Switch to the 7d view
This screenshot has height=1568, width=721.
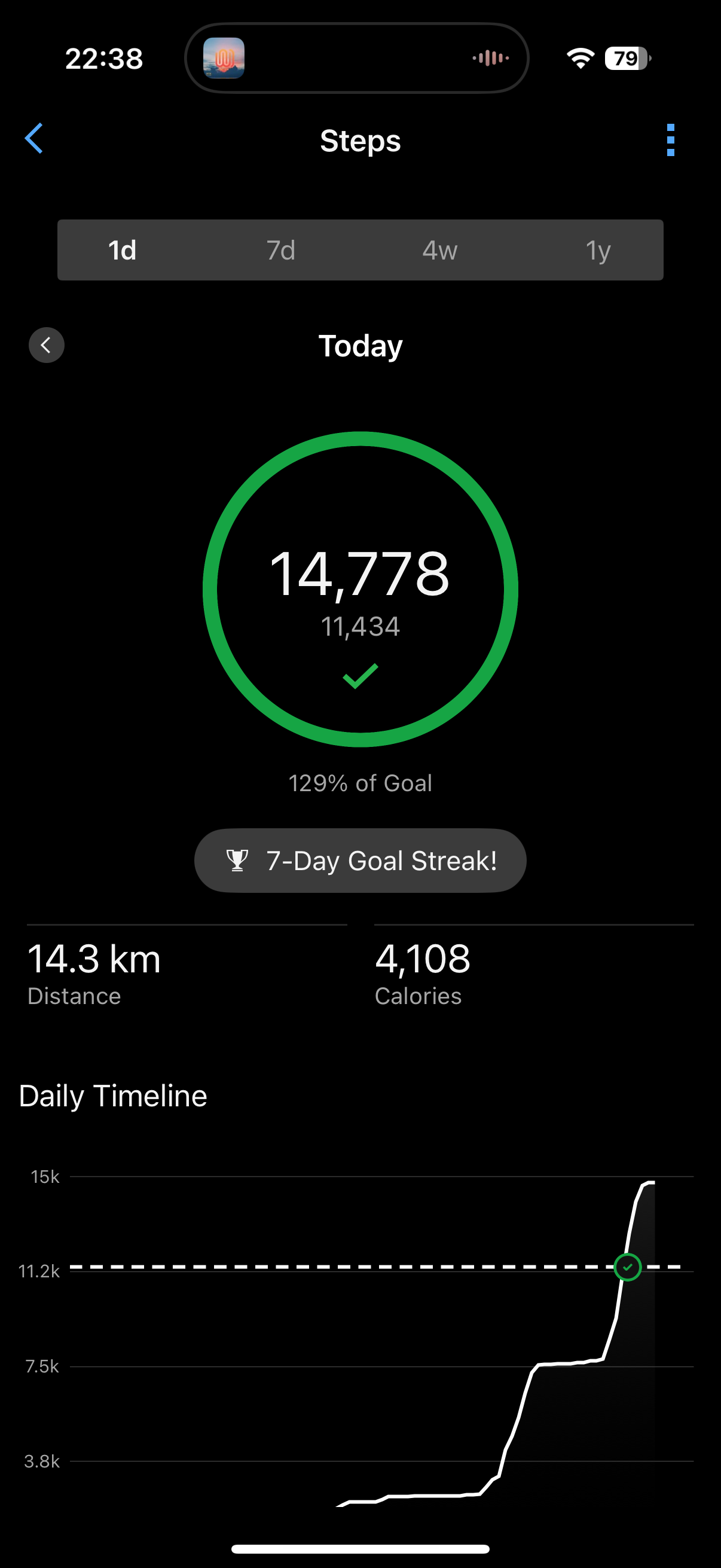[x=281, y=250]
